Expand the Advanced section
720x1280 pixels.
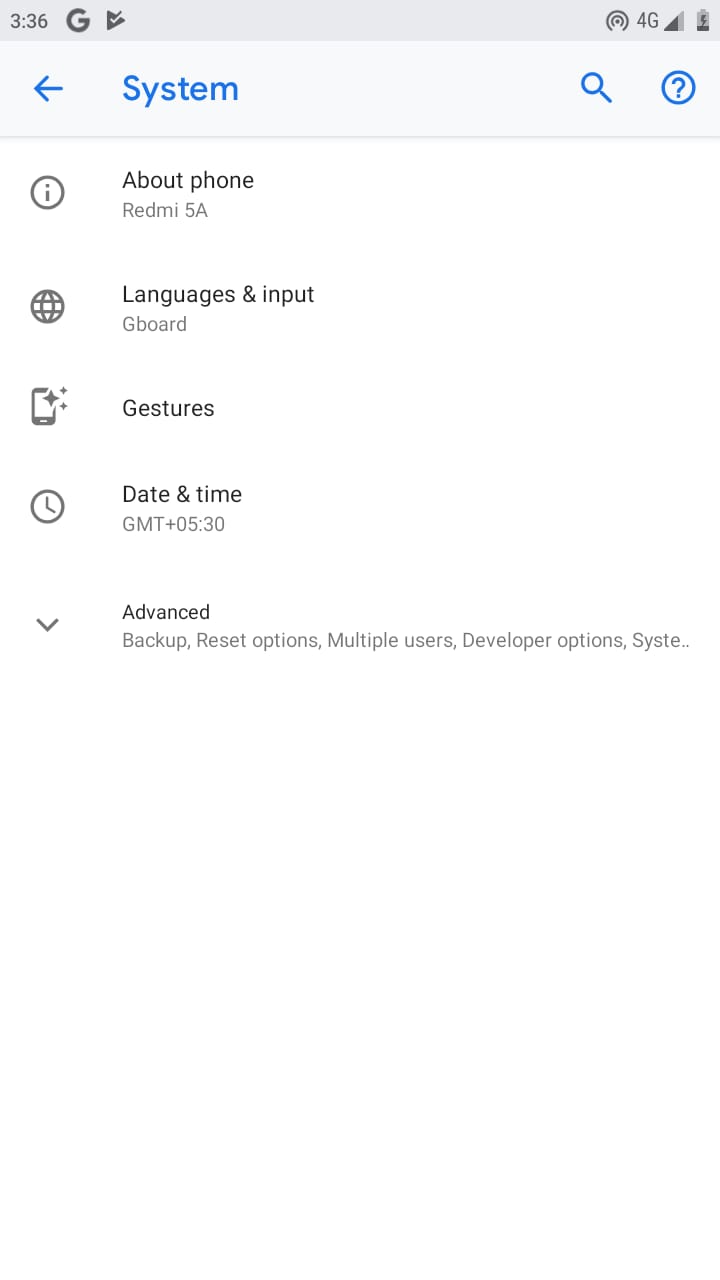click(x=360, y=625)
